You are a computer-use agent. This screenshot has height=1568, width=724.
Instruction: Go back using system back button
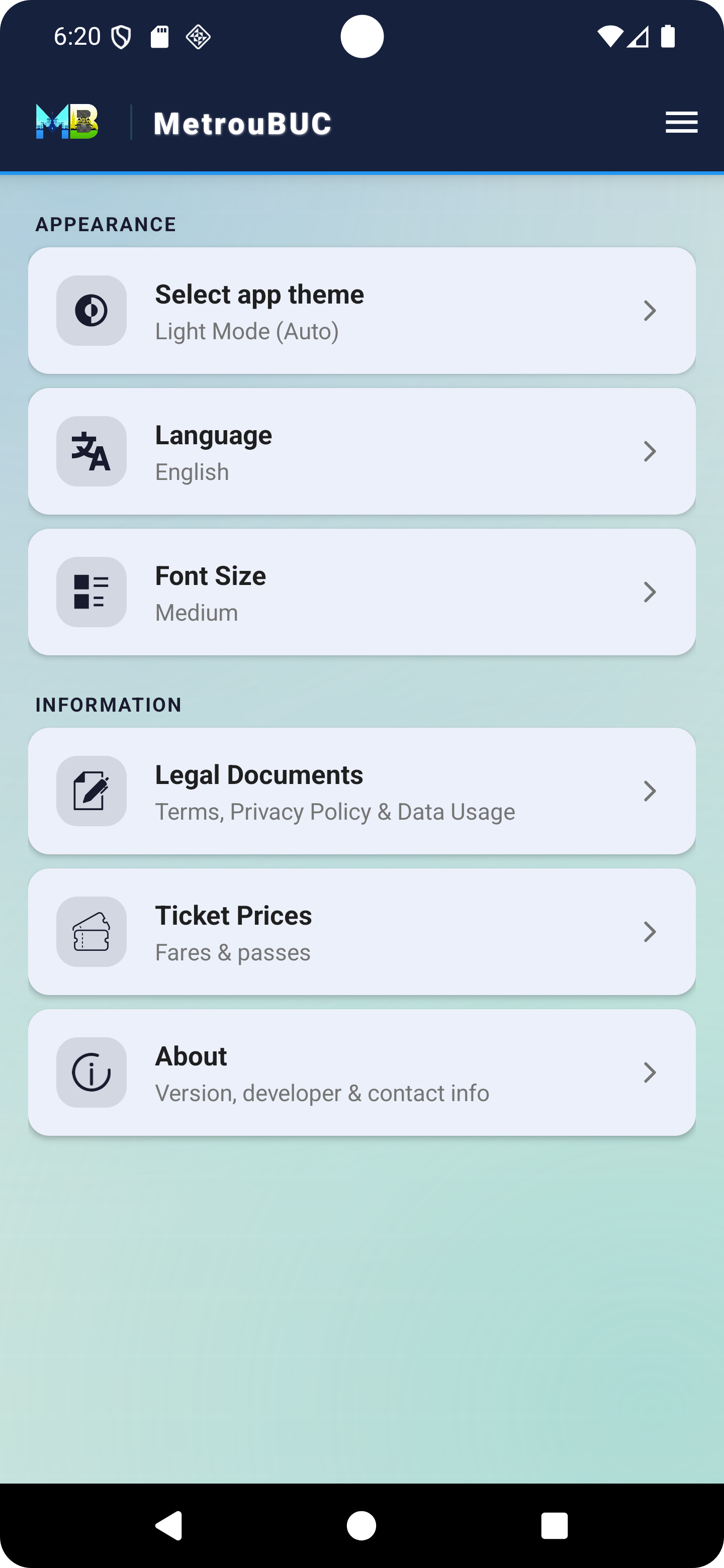point(168,1525)
